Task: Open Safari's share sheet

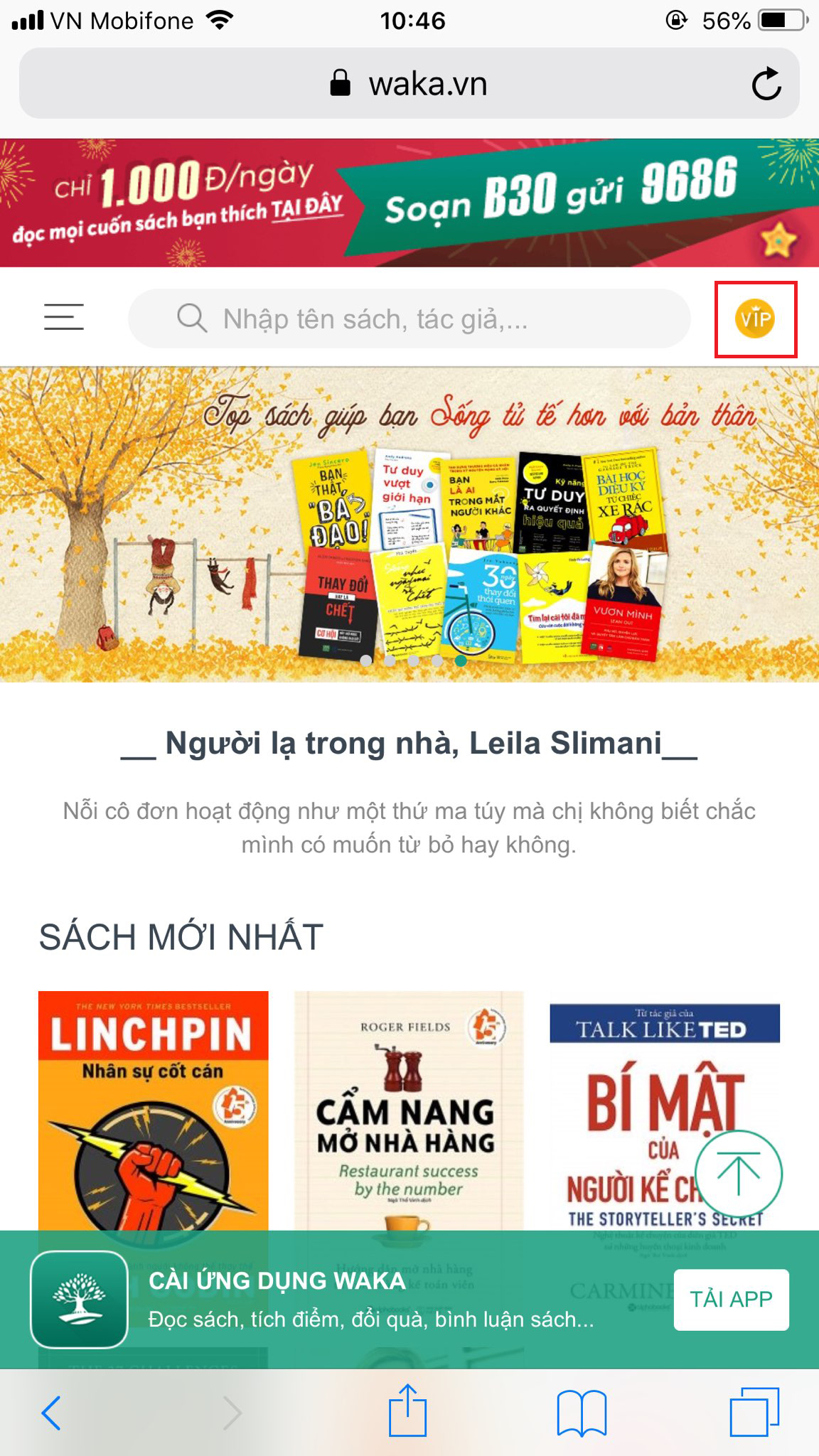Action: 407,1410
